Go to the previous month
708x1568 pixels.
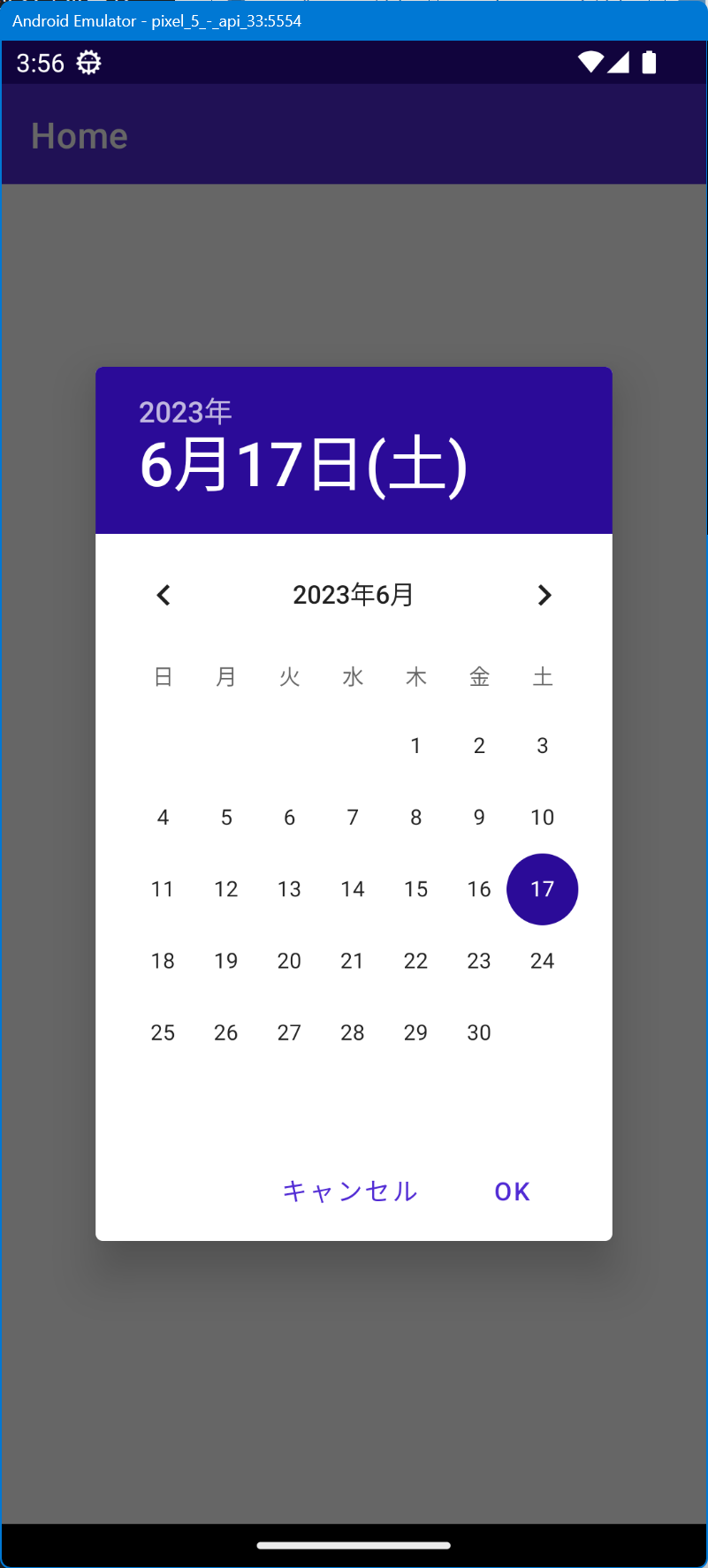point(164,596)
